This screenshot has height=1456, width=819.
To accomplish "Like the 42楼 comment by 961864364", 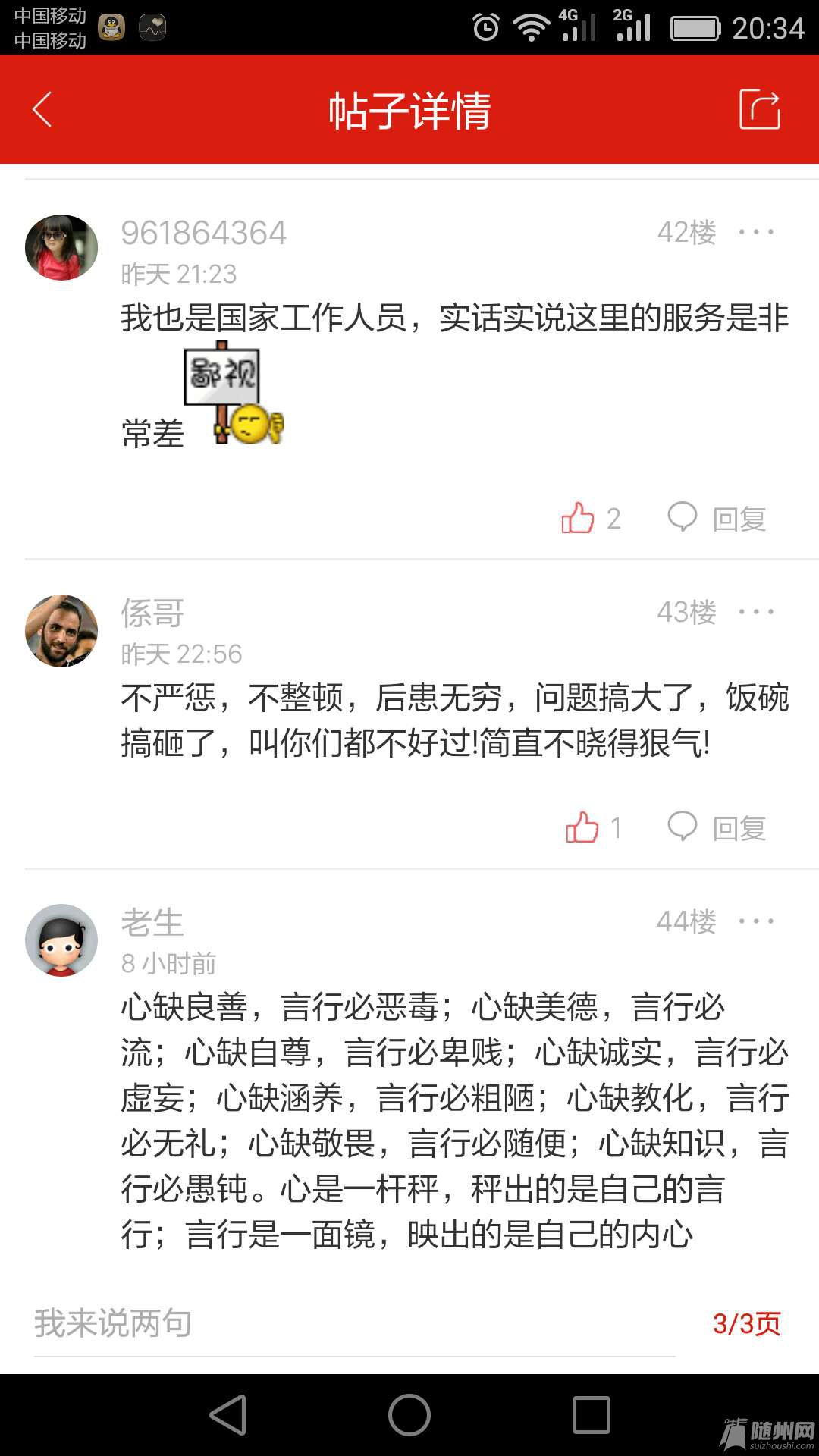I will [579, 518].
